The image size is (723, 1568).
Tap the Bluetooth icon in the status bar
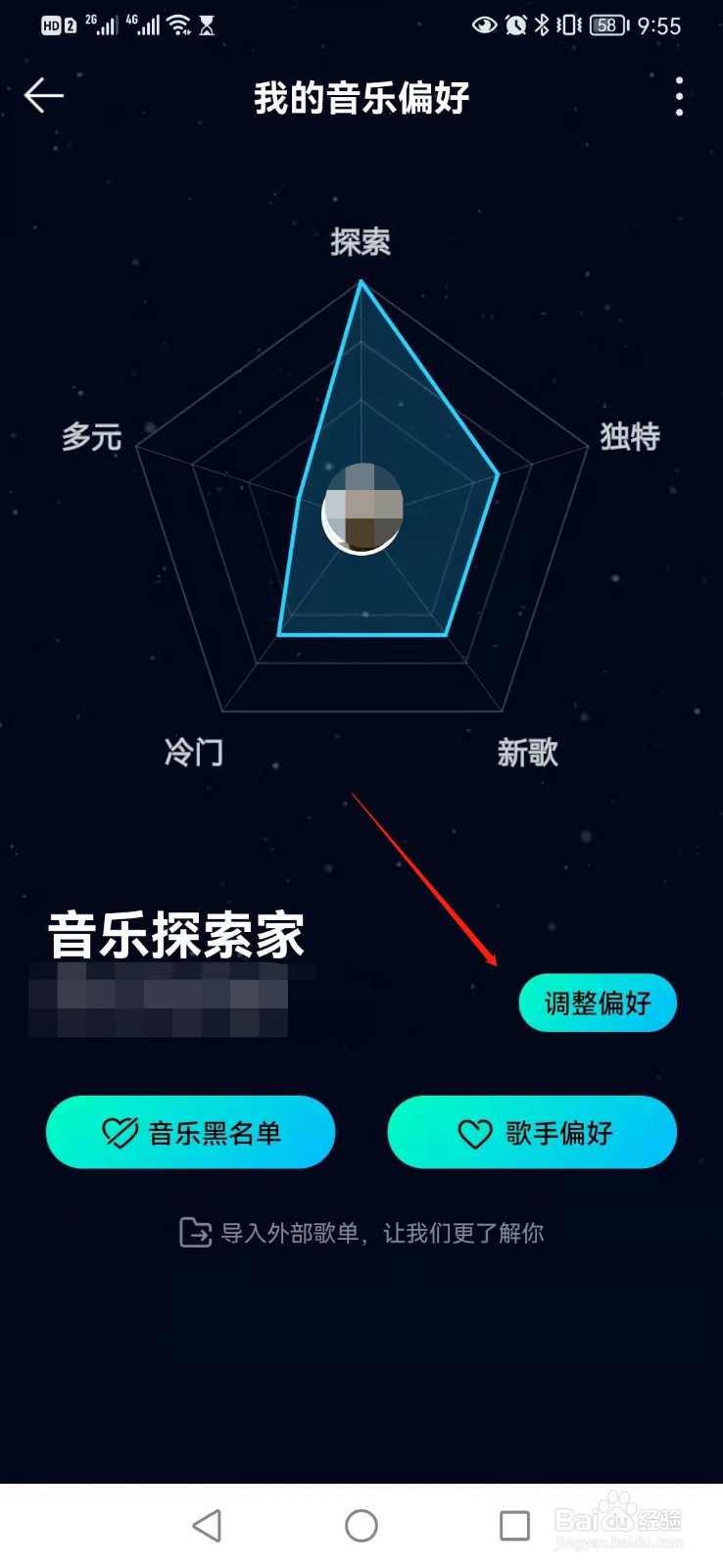(x=542, y=24)
